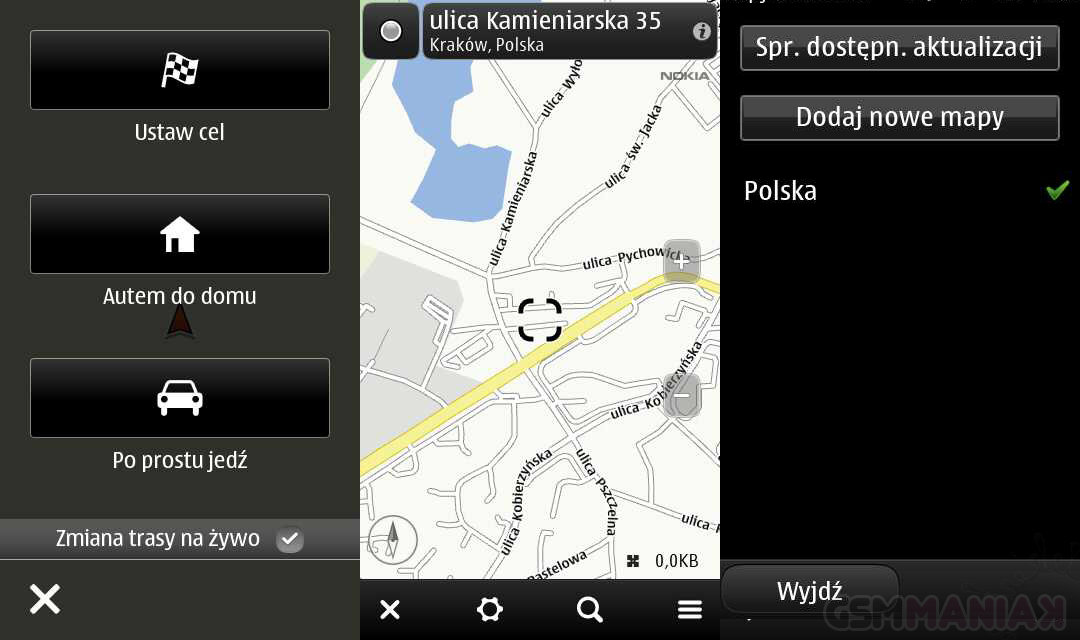Viewport: 1080px width, 640px height.
Task: Exit with the Wyjdź button
Action: 810,590
